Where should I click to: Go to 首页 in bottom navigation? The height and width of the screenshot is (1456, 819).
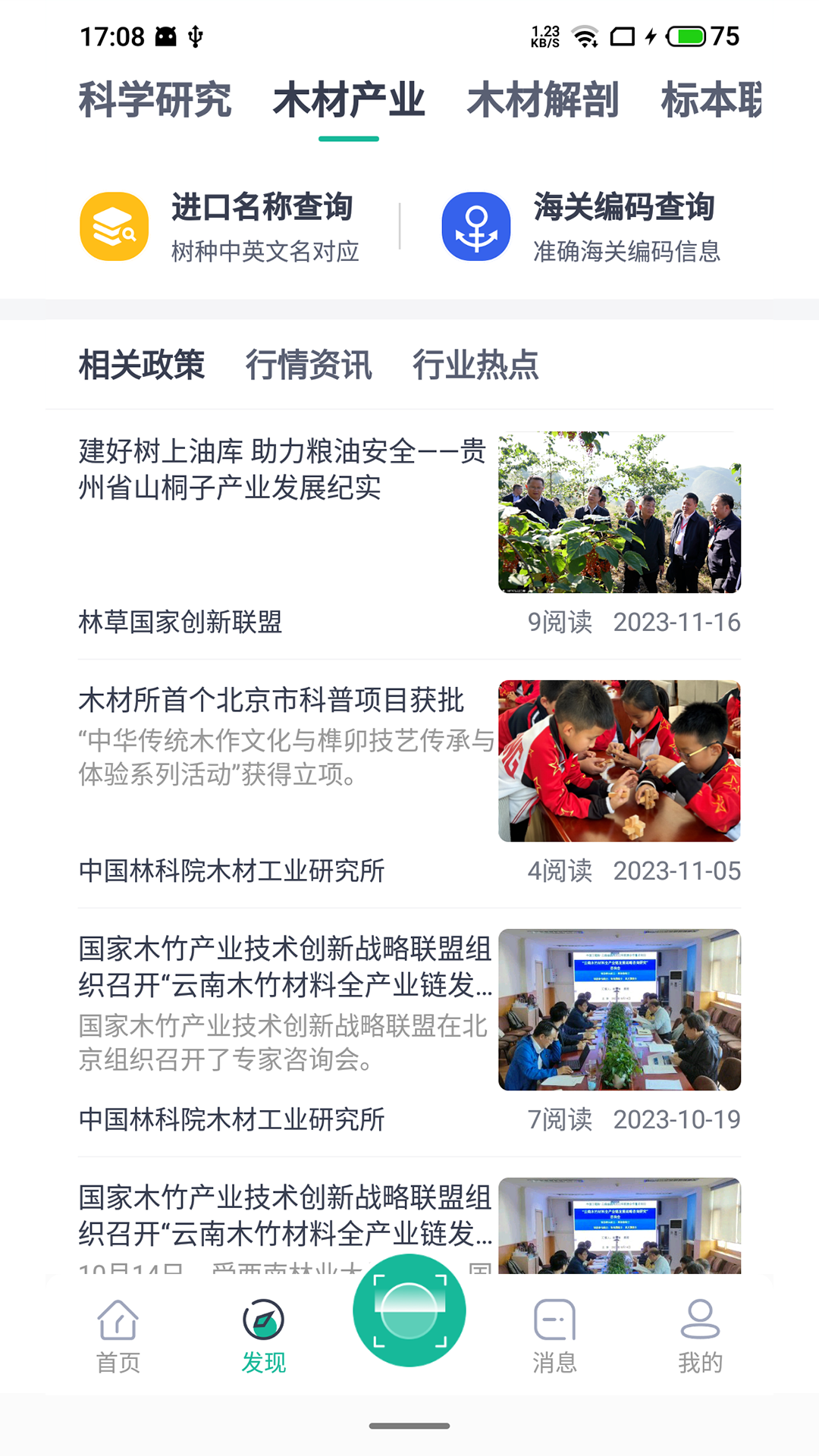point(118,1336)
